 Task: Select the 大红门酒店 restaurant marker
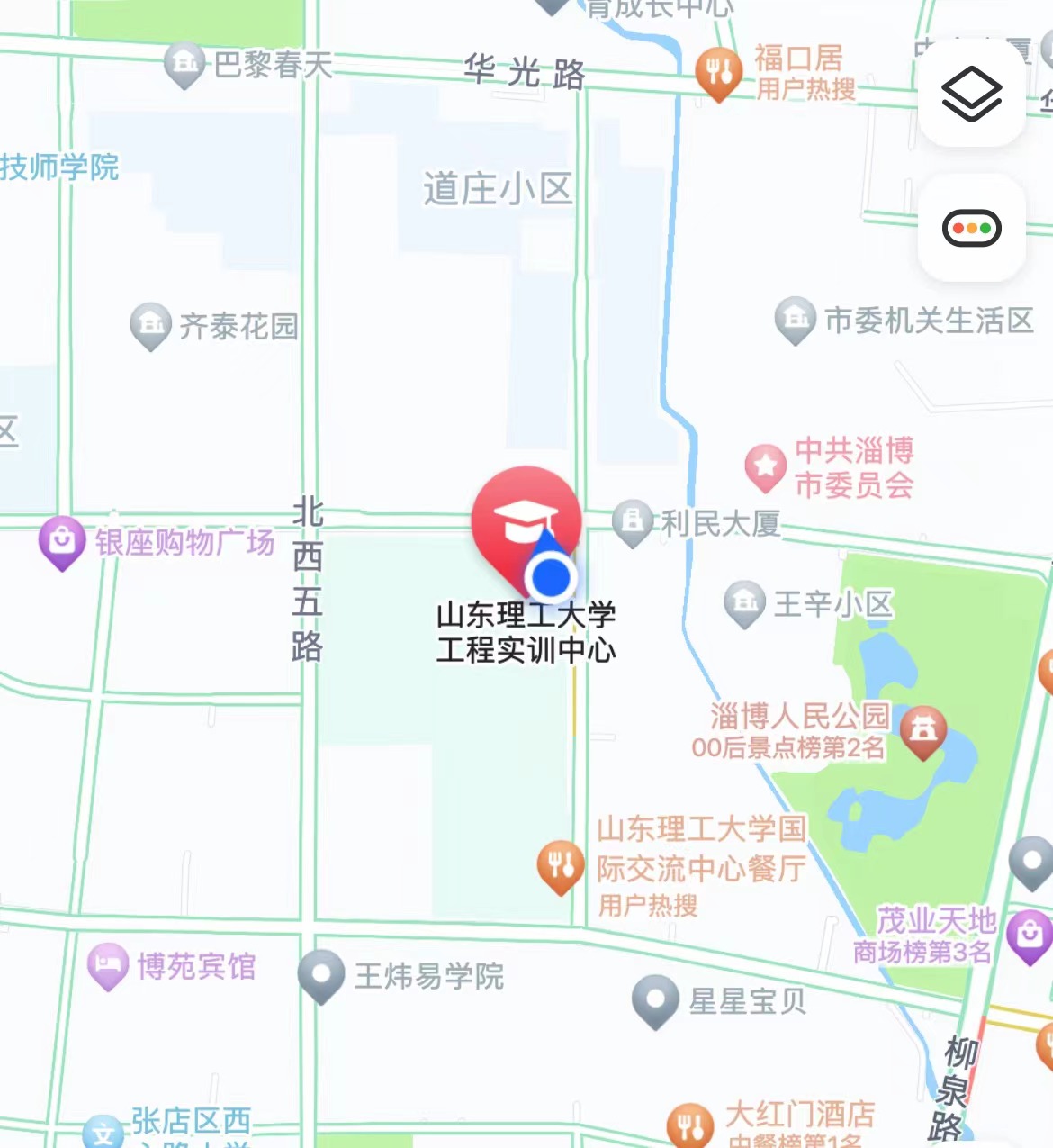coord(689,1125)
